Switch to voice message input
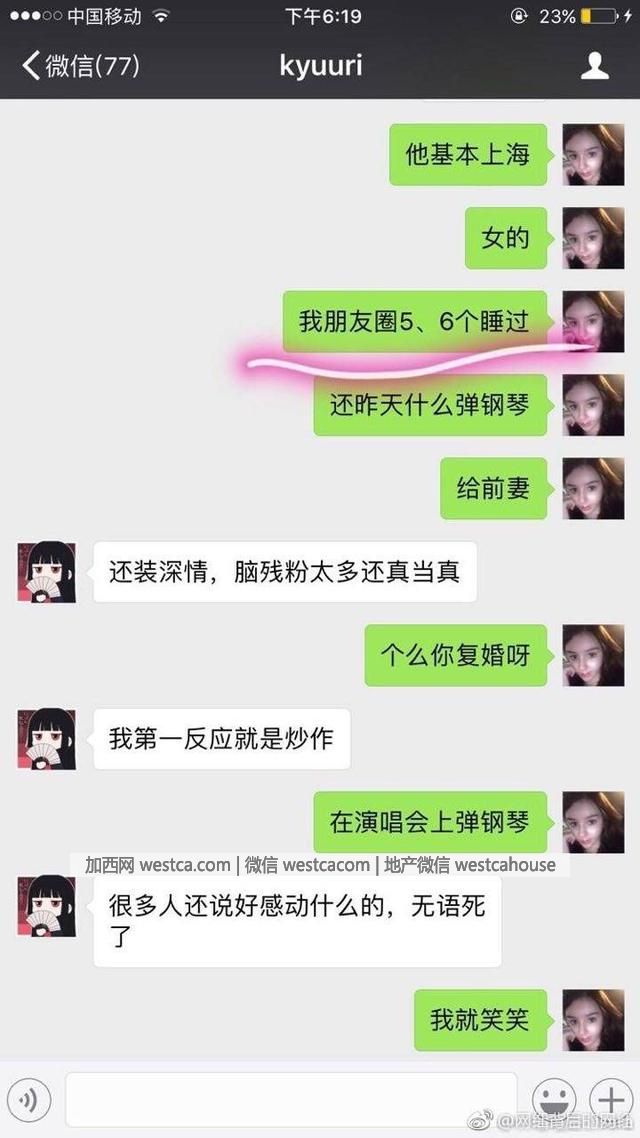The image size is (640, 1138). (29, 1101)
